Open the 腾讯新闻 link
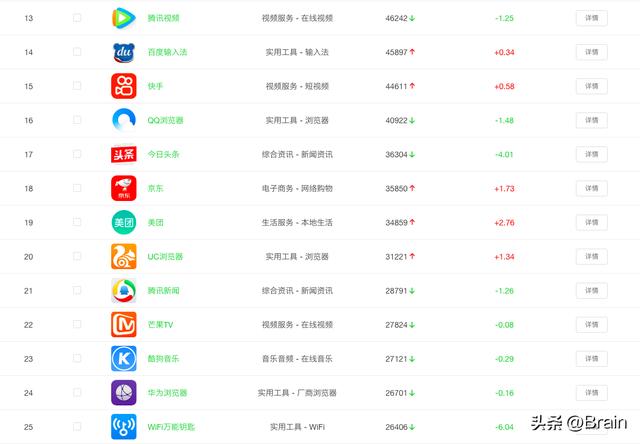640x444 pixels. point(163,290)
